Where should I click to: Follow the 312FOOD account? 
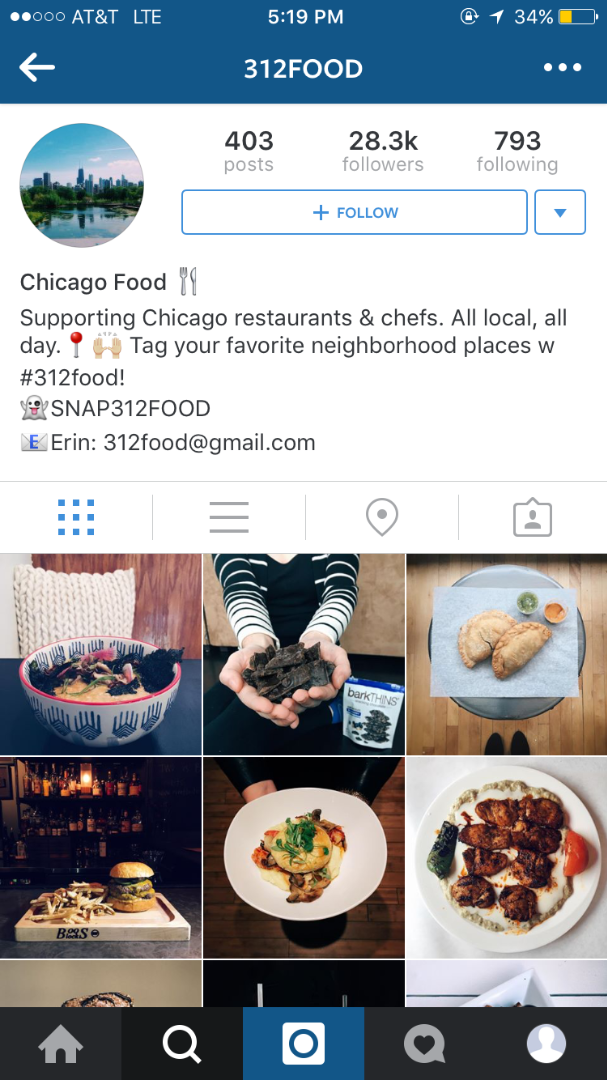[354, 212]
